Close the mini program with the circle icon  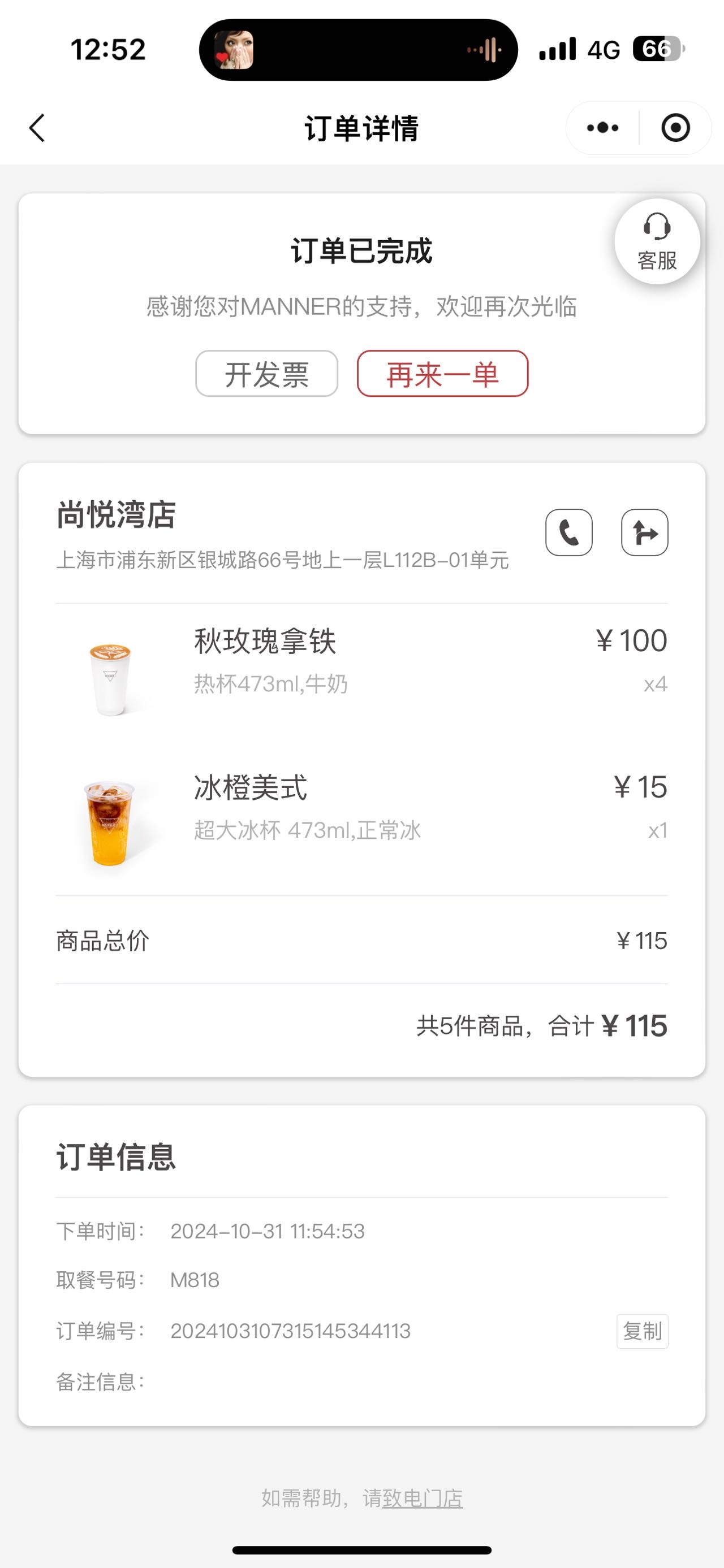[675, 128]
